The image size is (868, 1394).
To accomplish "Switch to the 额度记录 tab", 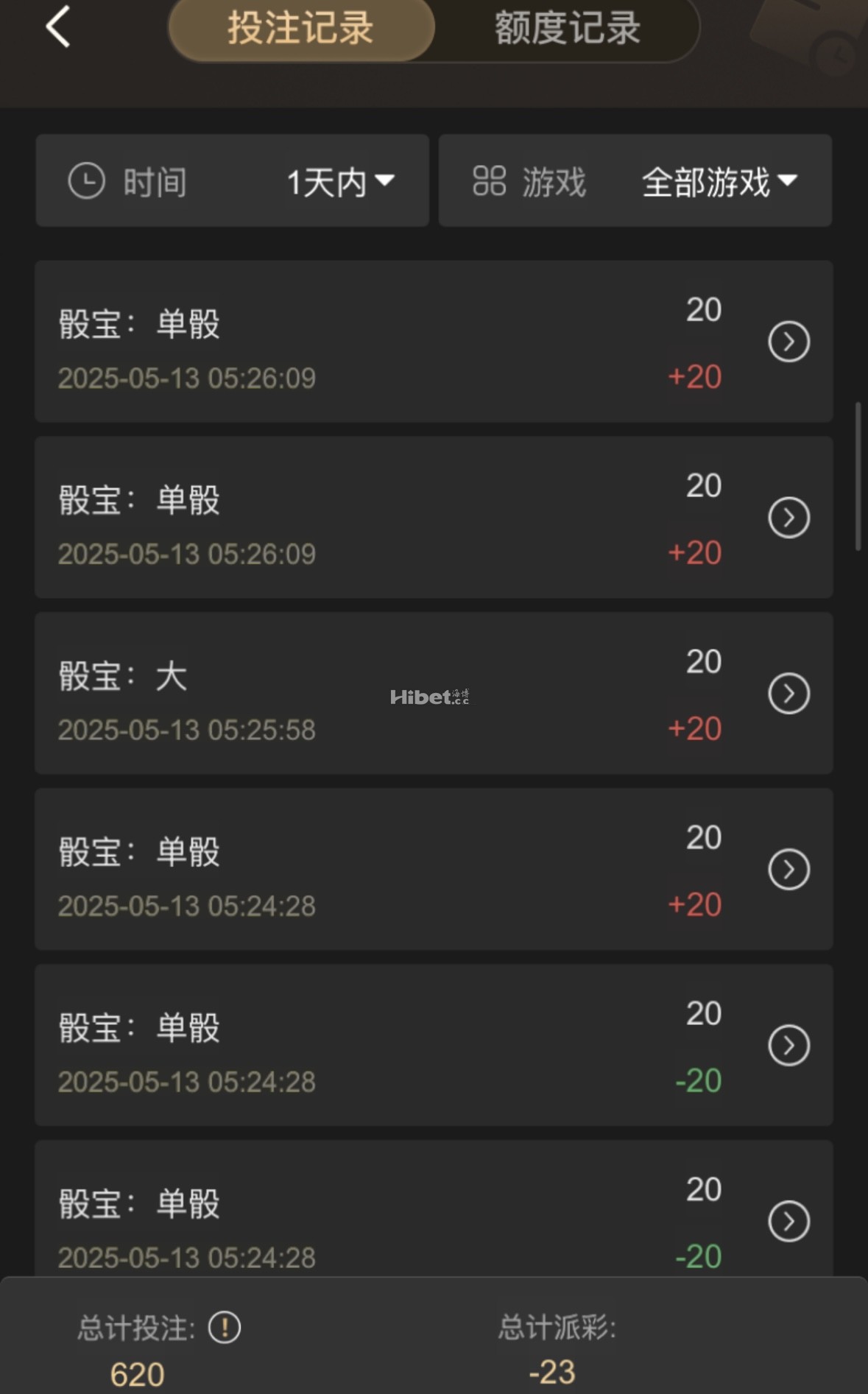I will click(567, 28).
